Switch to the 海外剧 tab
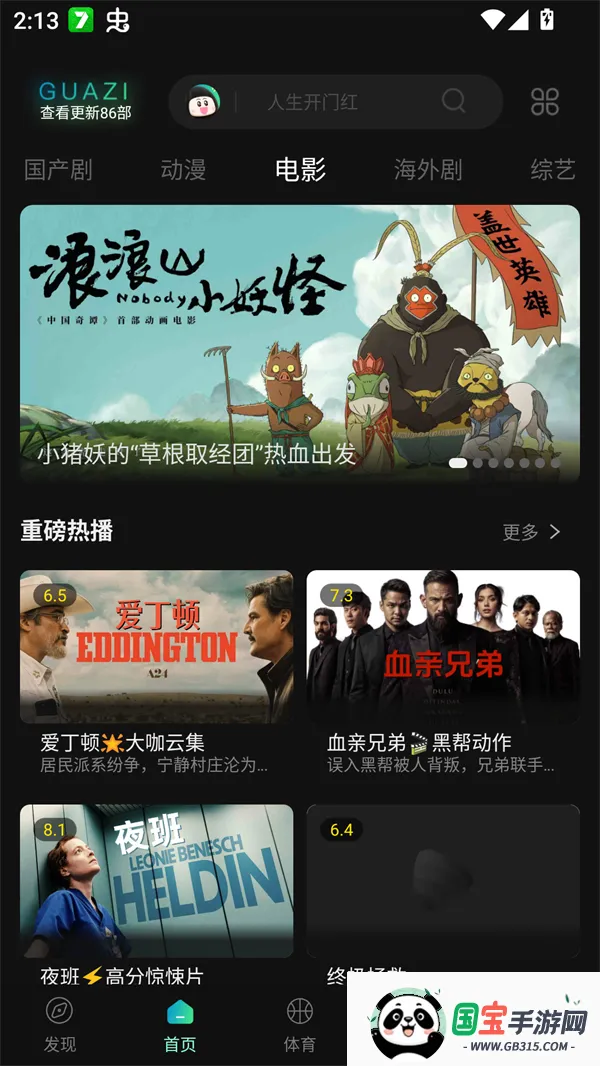Image resolution: width=600 pixels, height=1066 pixels. tap(428, 170)
